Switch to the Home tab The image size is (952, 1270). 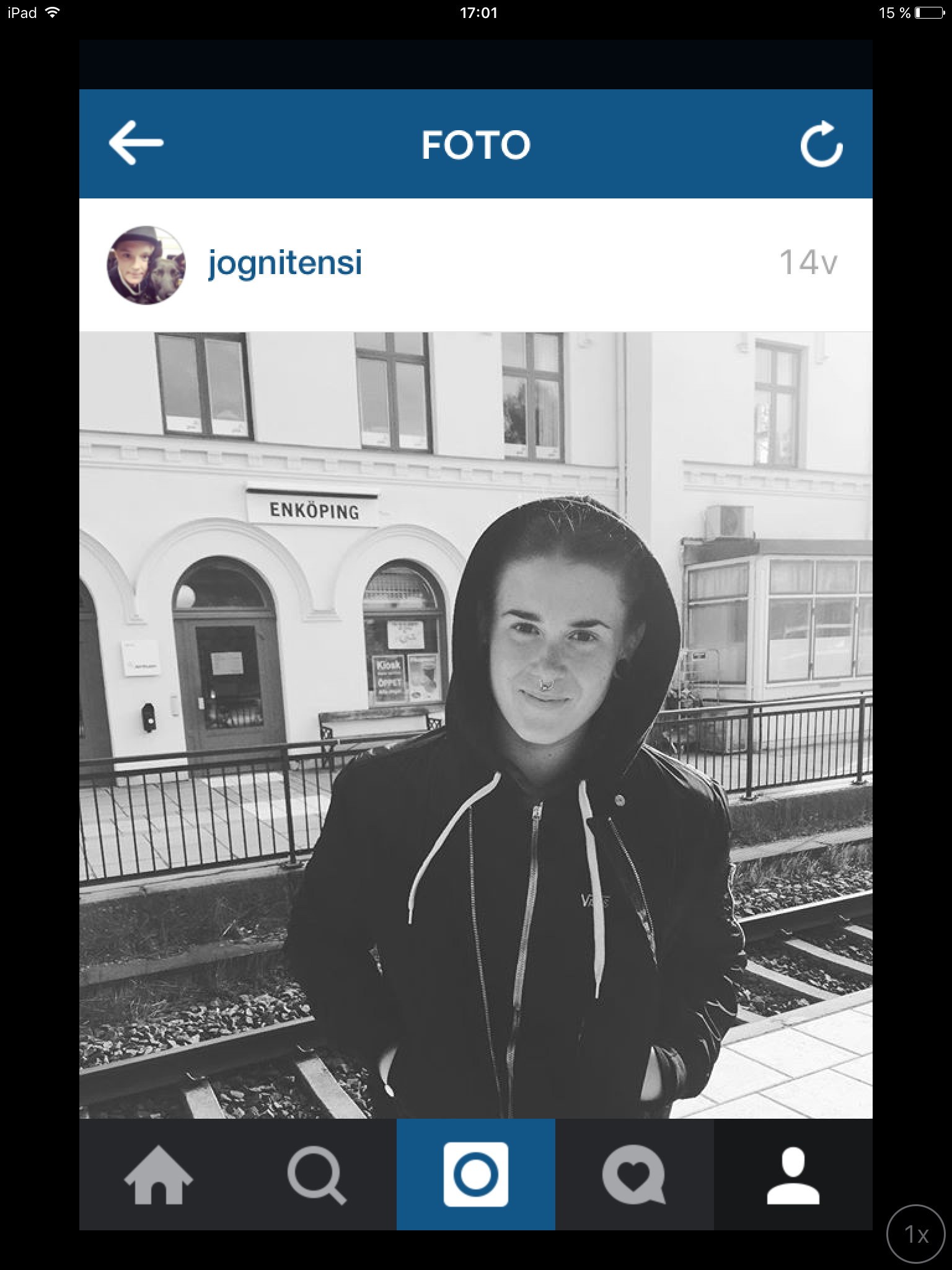pos(159,1175)
